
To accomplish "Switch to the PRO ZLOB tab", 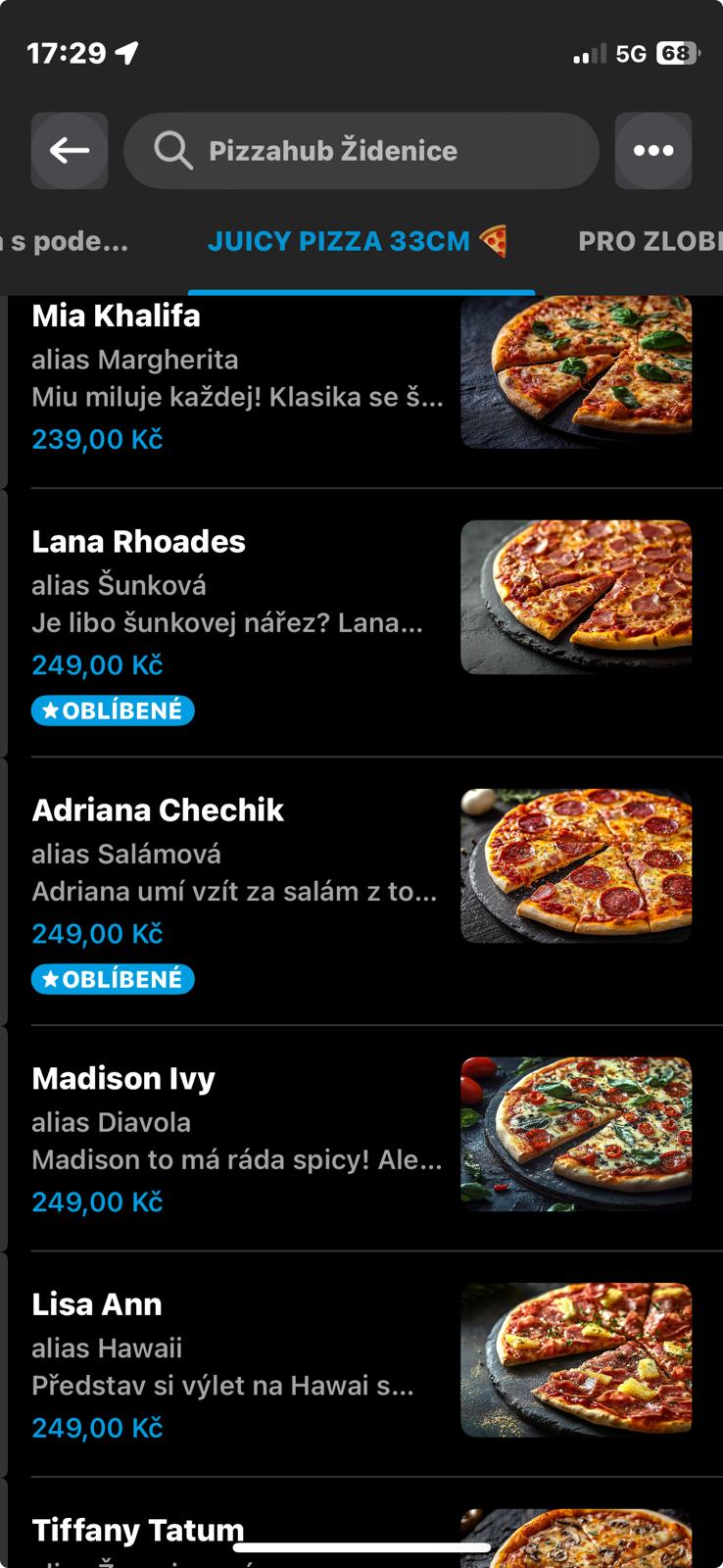I will point(650,242).
